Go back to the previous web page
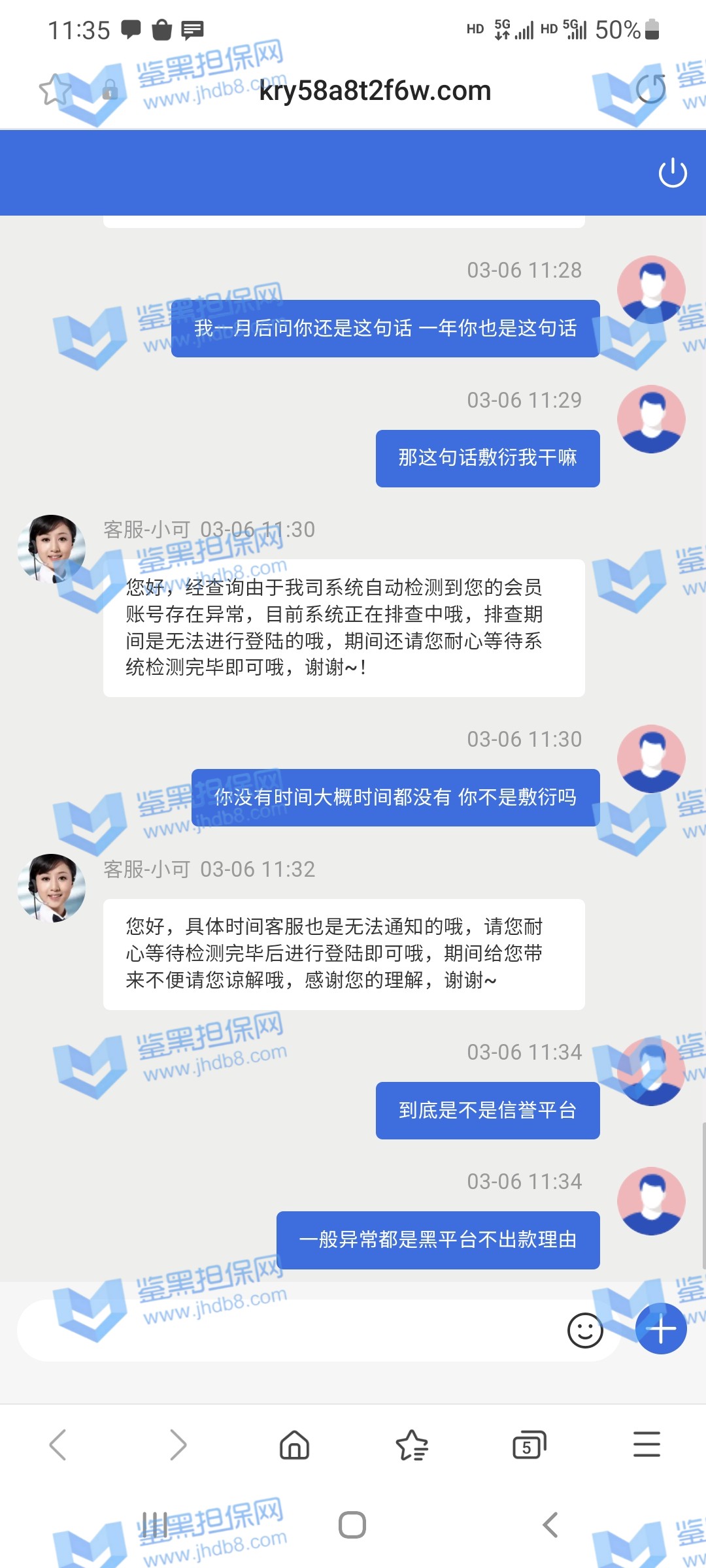 point(58,1445)
